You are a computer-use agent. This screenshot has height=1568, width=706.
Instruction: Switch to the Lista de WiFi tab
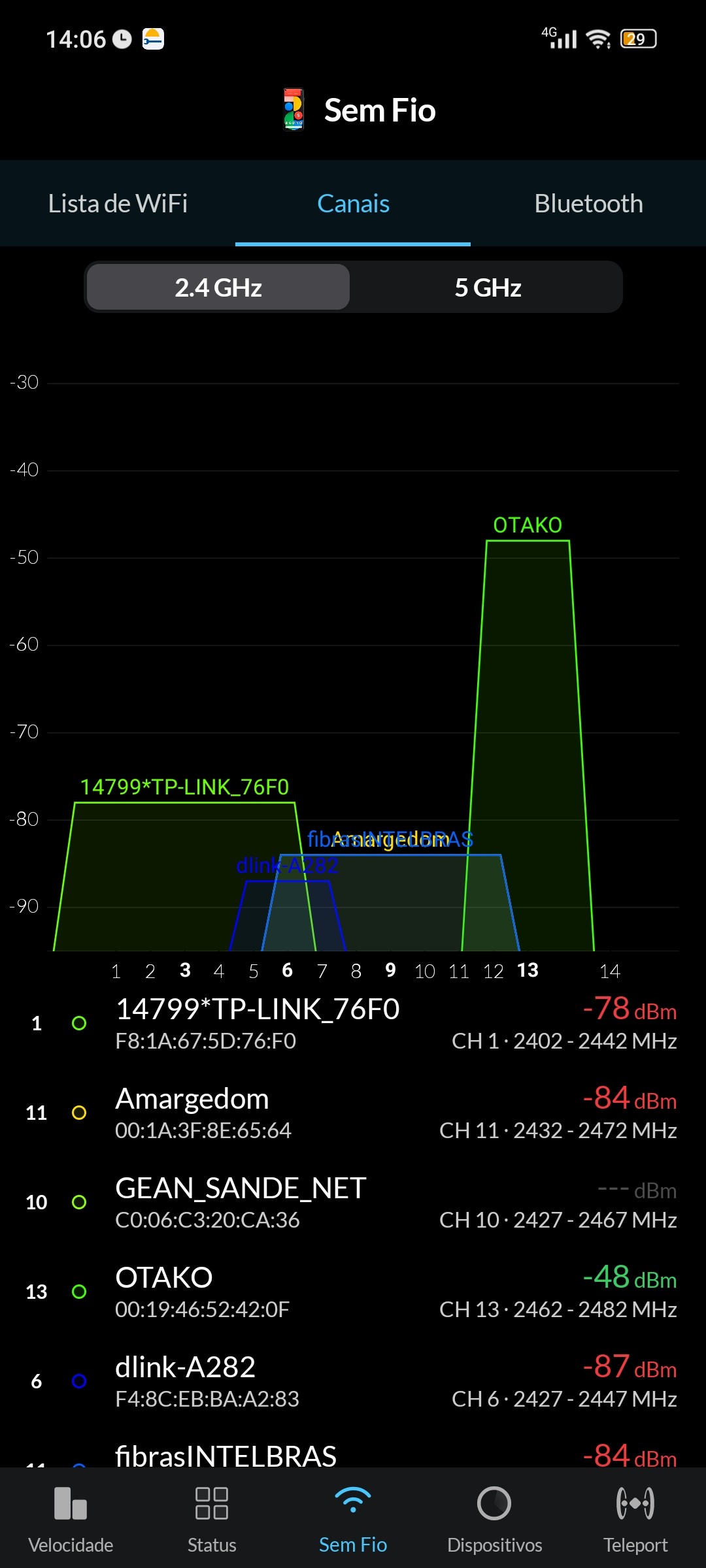pyautogui.click(x=118, y=204)
